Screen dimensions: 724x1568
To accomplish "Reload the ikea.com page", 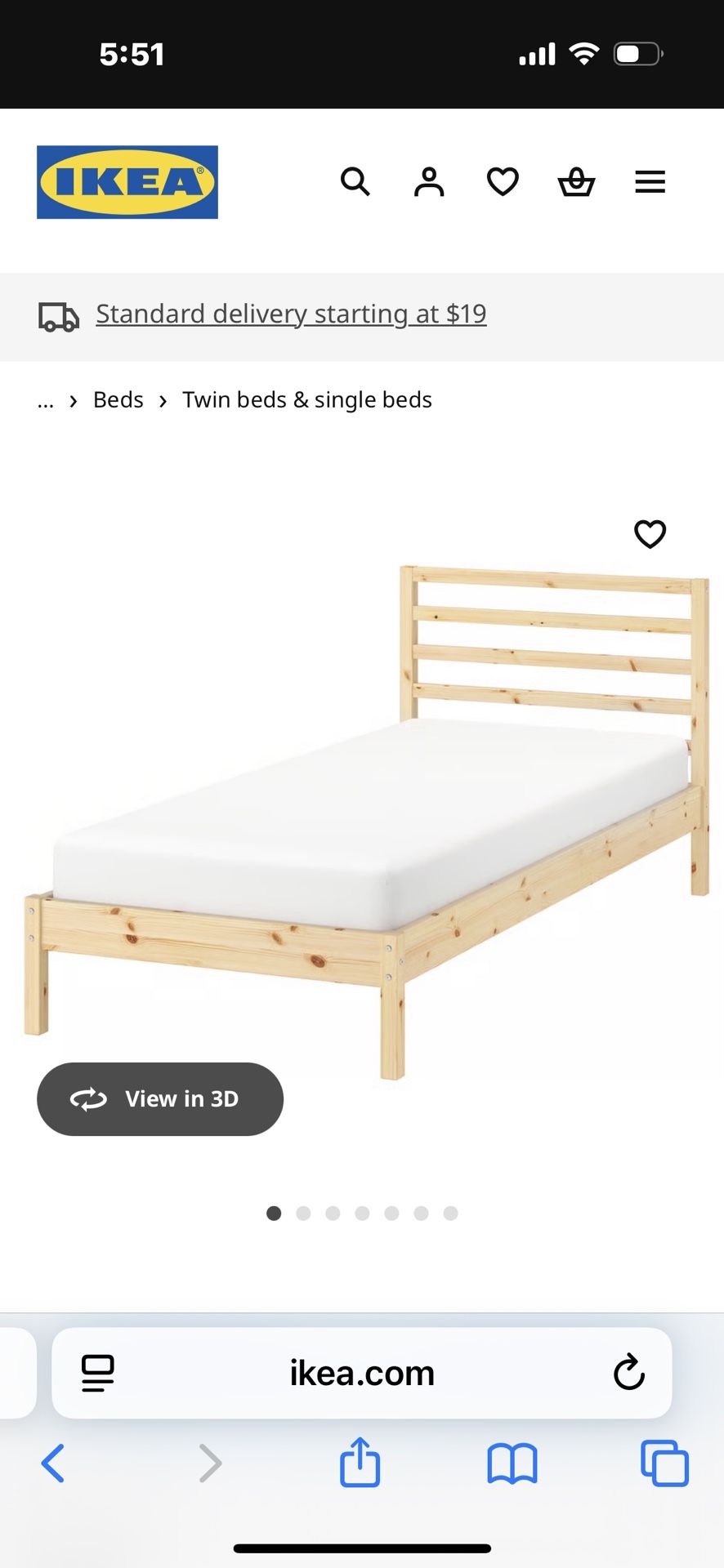I will pyautogui.click(x=628, y=1373).
